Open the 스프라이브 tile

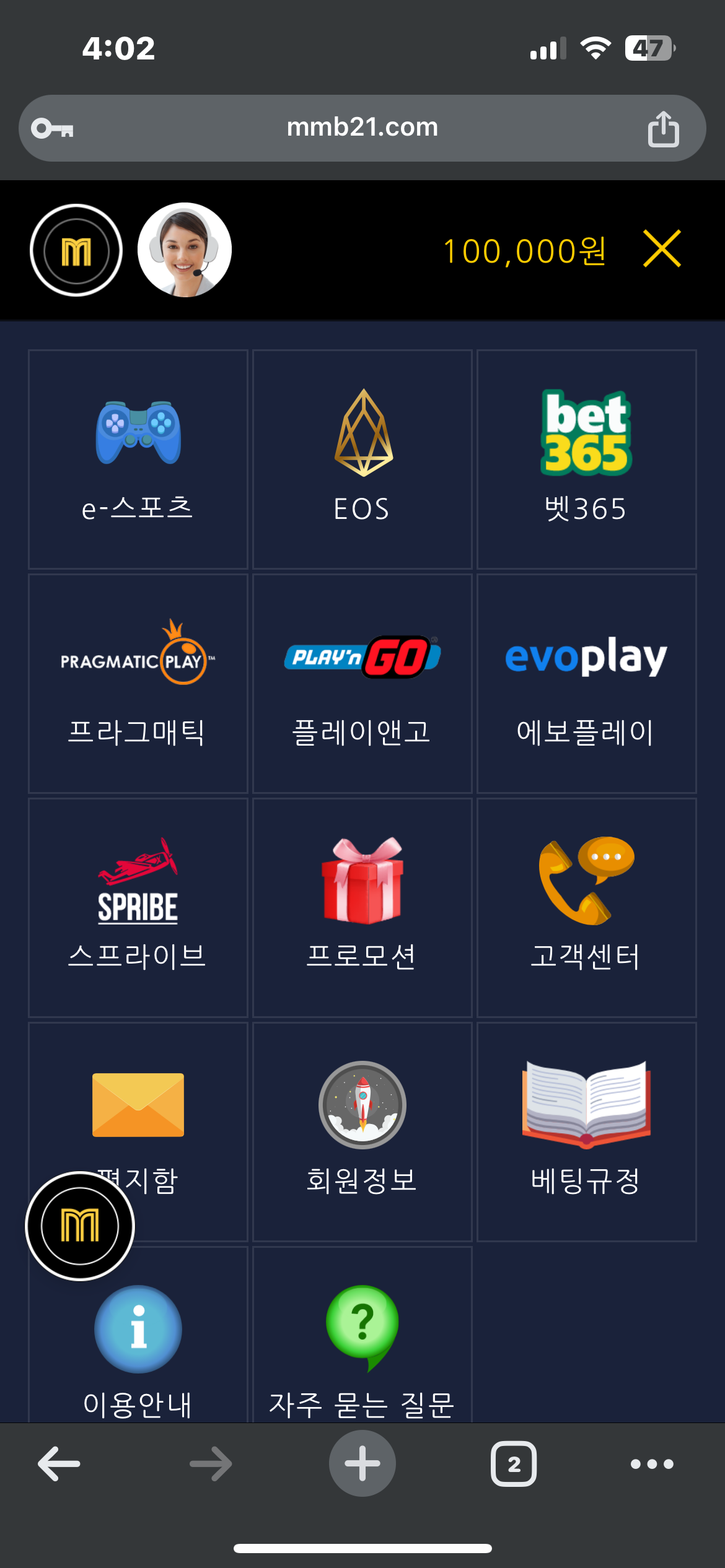coord(138,908)
